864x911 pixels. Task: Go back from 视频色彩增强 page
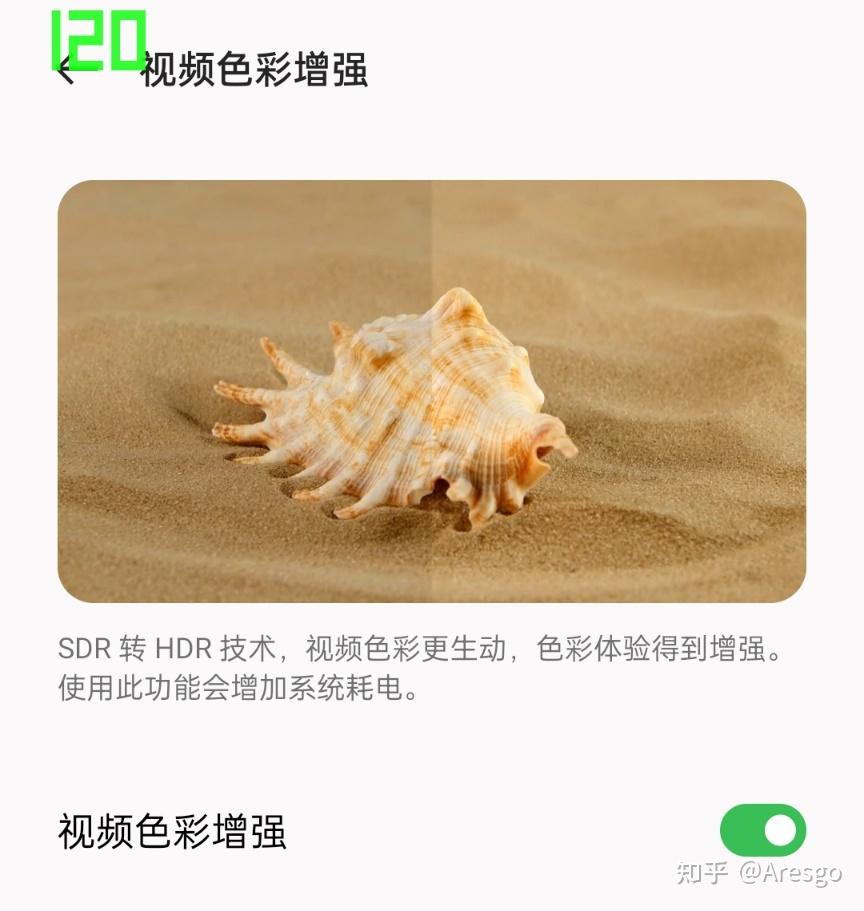66,71
